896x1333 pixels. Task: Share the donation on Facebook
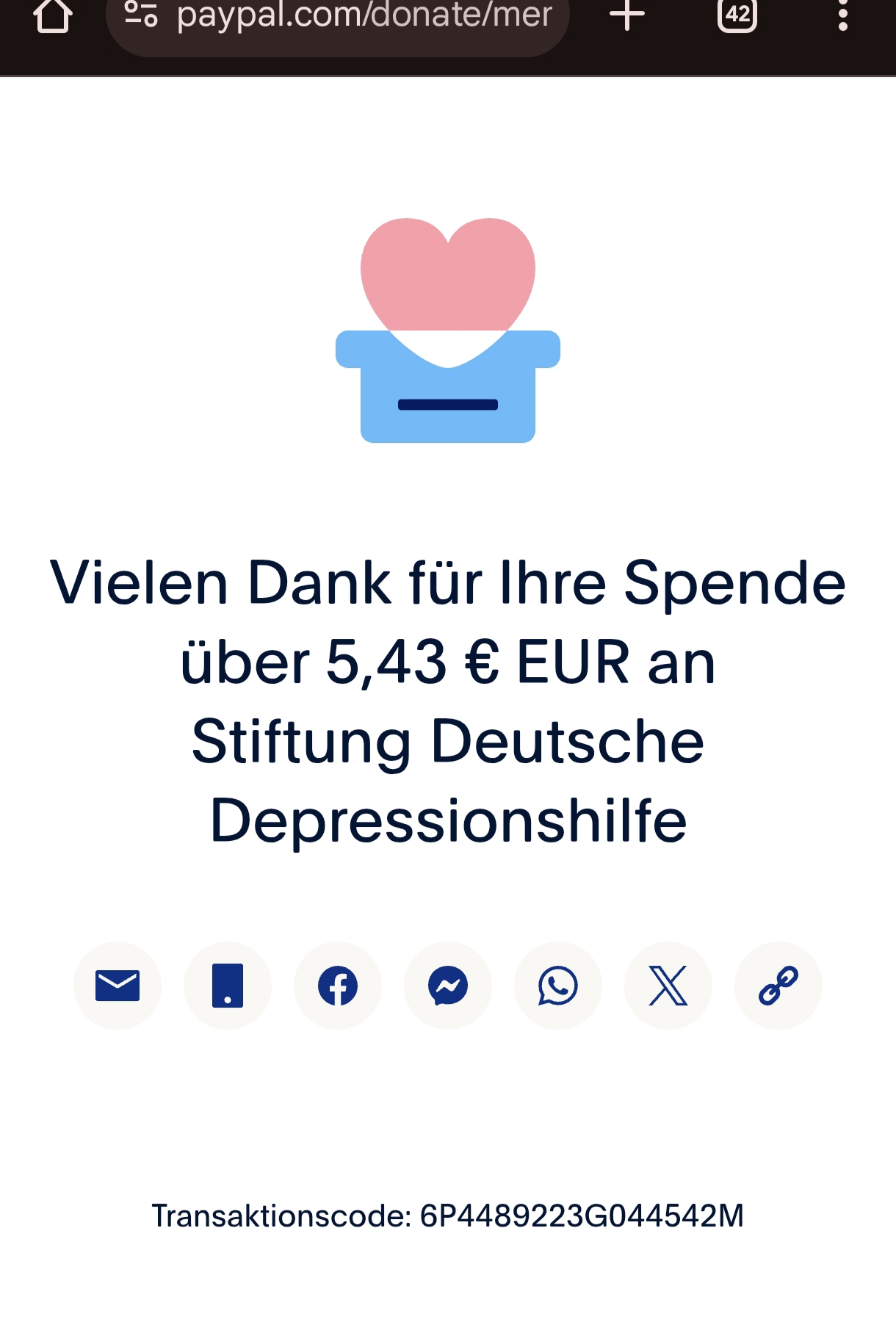338,986
